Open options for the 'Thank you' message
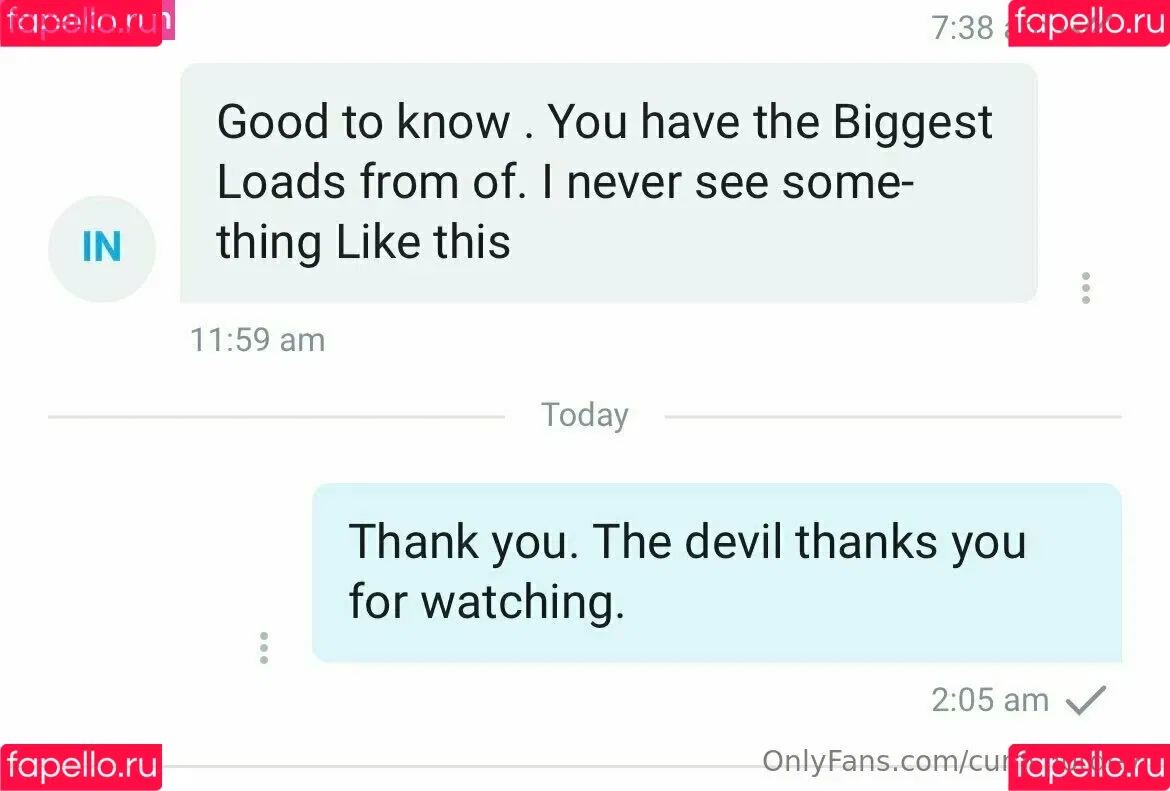This screenshot has width=1170, height=791. [x=264, y=648]
